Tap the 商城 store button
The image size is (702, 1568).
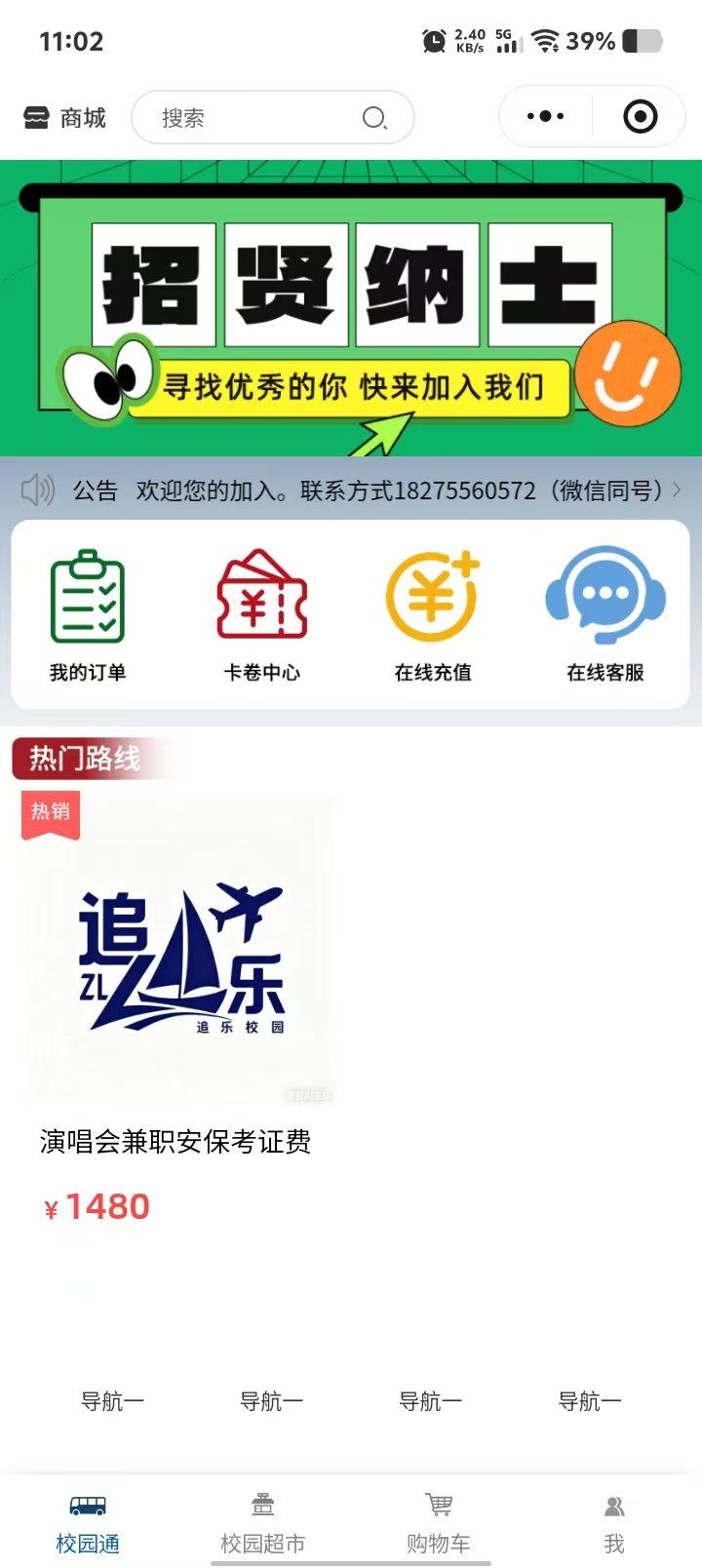point(65,118)
